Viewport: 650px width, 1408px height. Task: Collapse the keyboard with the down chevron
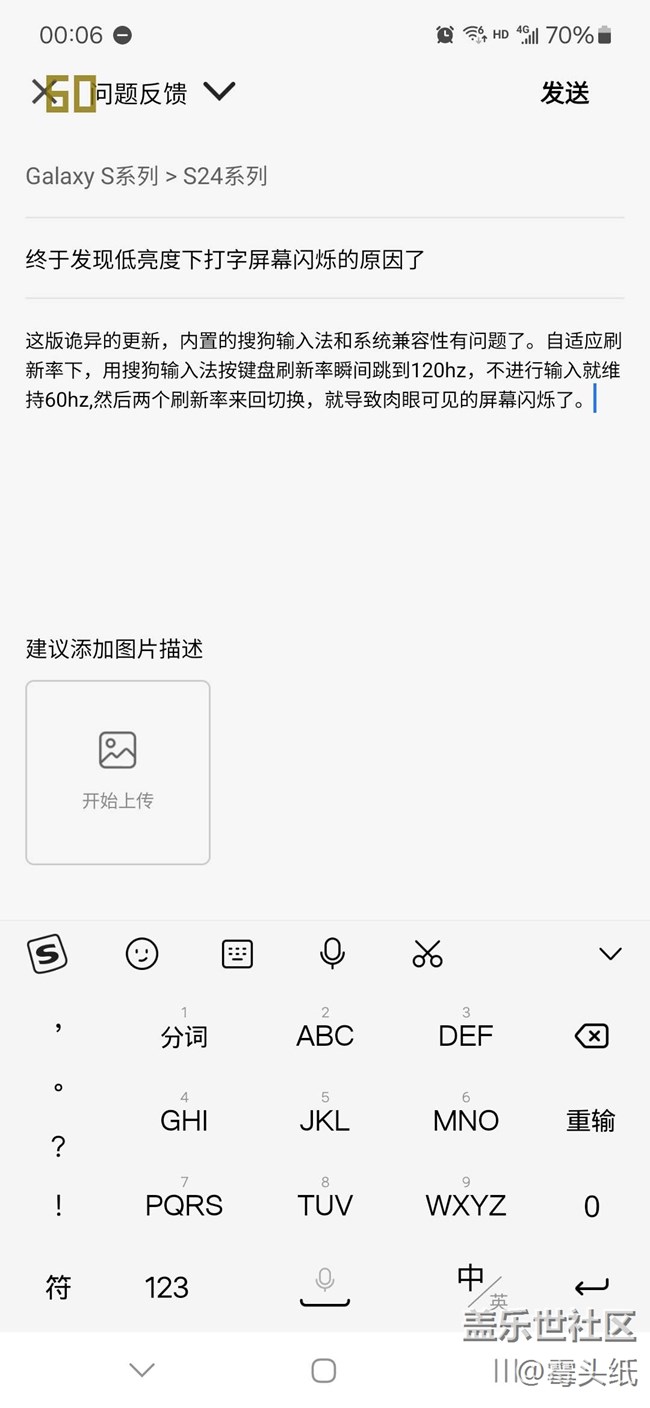pos(610,954)
